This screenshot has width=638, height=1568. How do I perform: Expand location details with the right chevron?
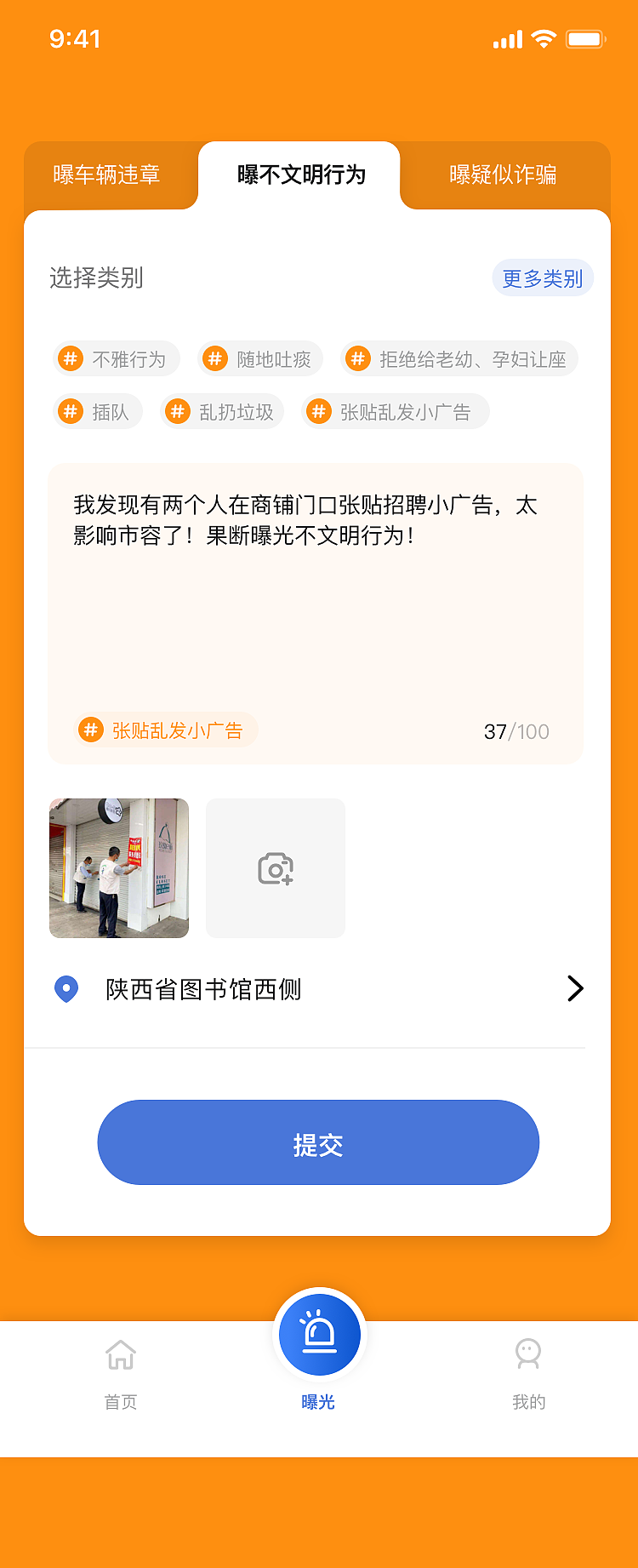coord(575,988)
